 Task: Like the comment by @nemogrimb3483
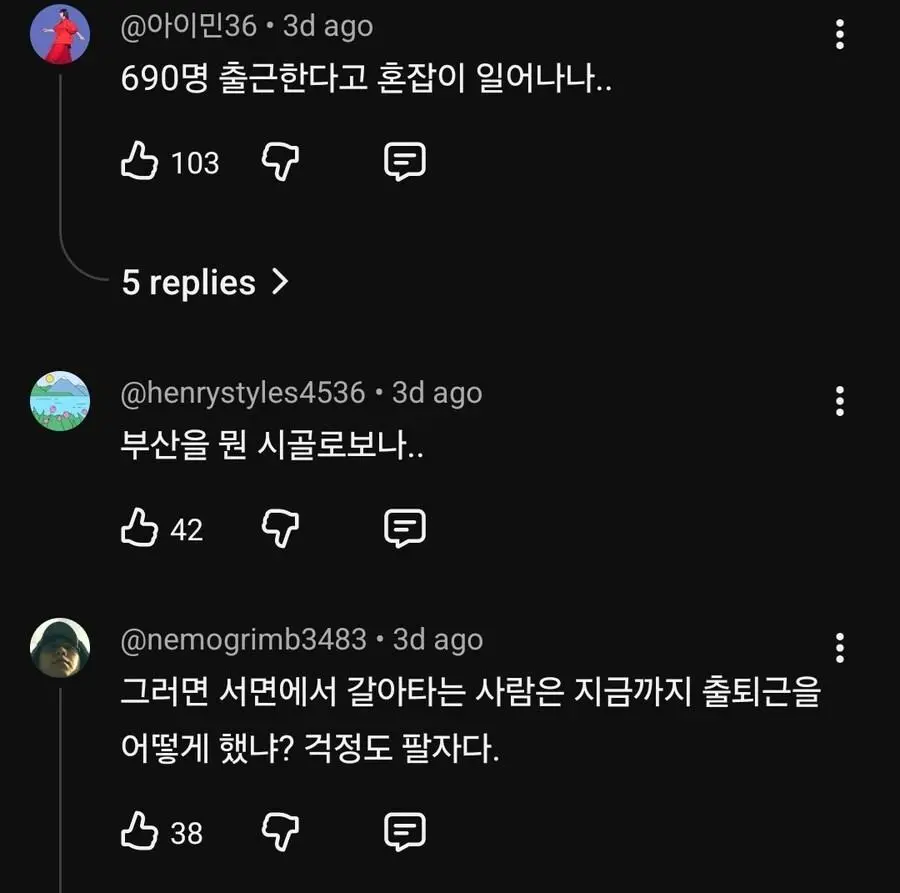click(x=140, y=831)
